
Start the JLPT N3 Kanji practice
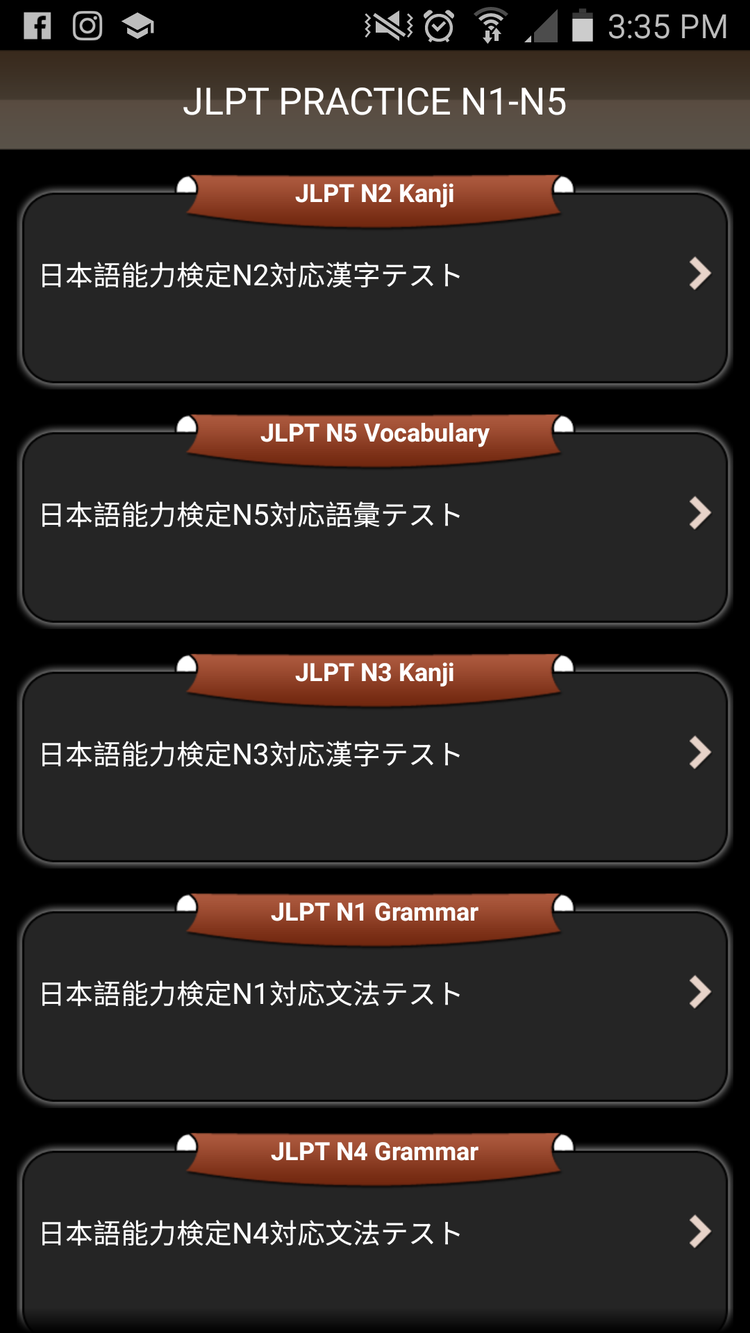(x=374, y=766)
